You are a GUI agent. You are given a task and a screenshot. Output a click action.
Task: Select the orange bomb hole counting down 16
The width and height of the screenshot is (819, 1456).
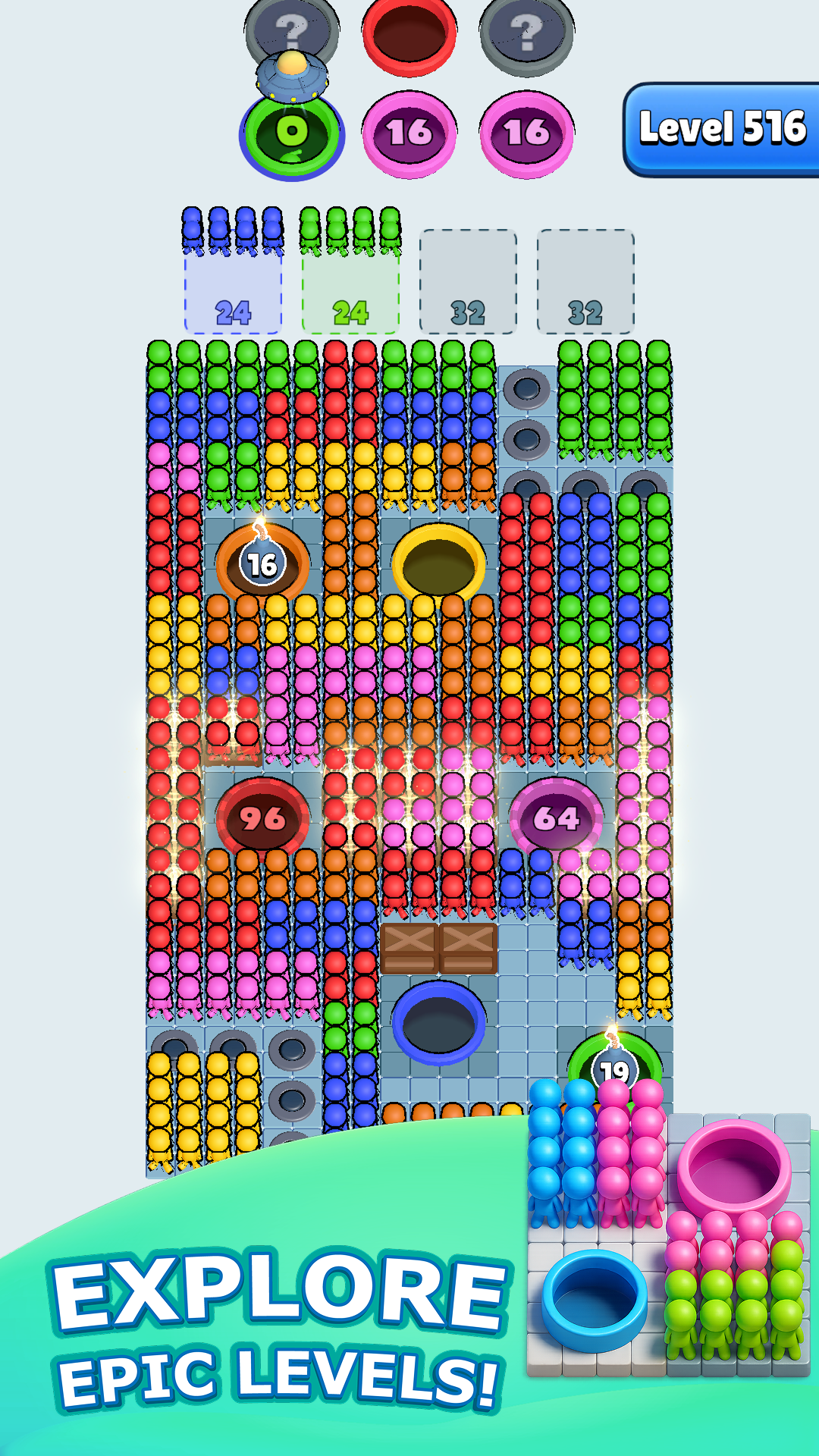(x=261, y=561)
